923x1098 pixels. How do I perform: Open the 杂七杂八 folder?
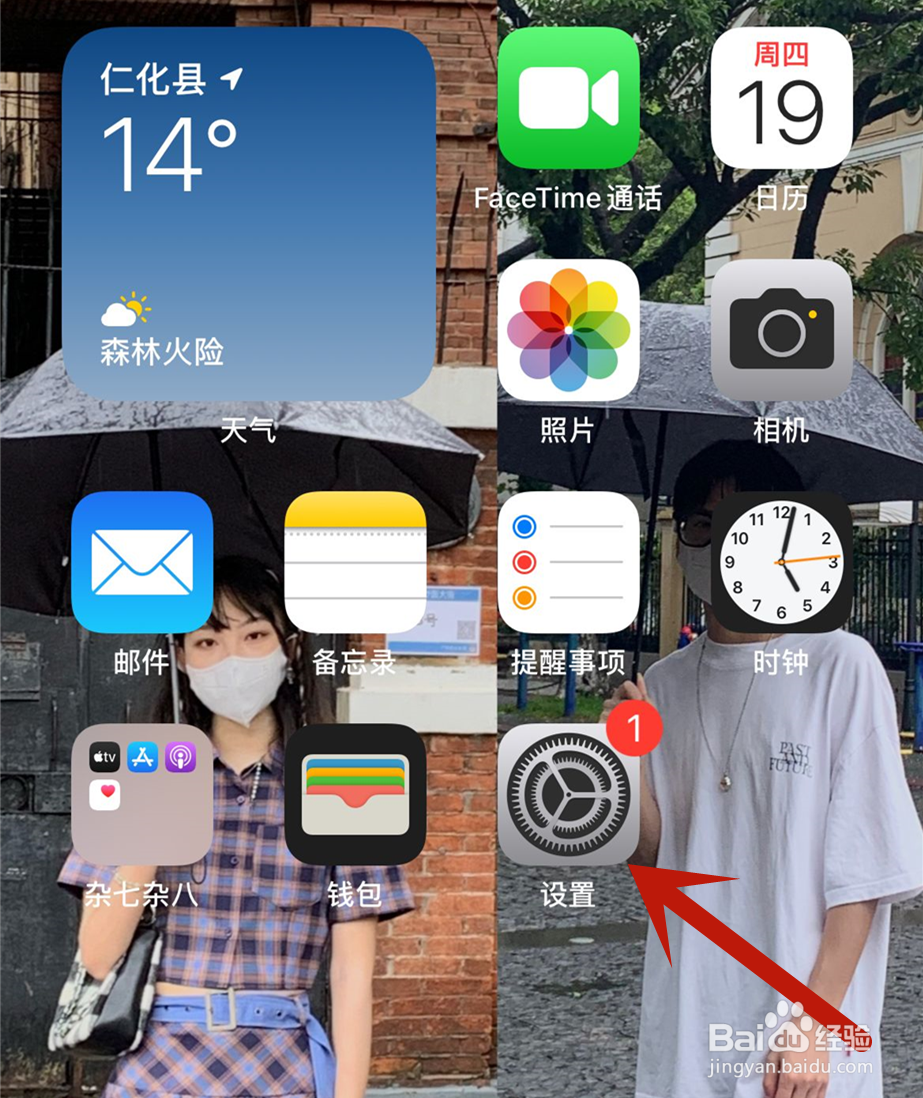pyautogui.click(x=142, y=795)
